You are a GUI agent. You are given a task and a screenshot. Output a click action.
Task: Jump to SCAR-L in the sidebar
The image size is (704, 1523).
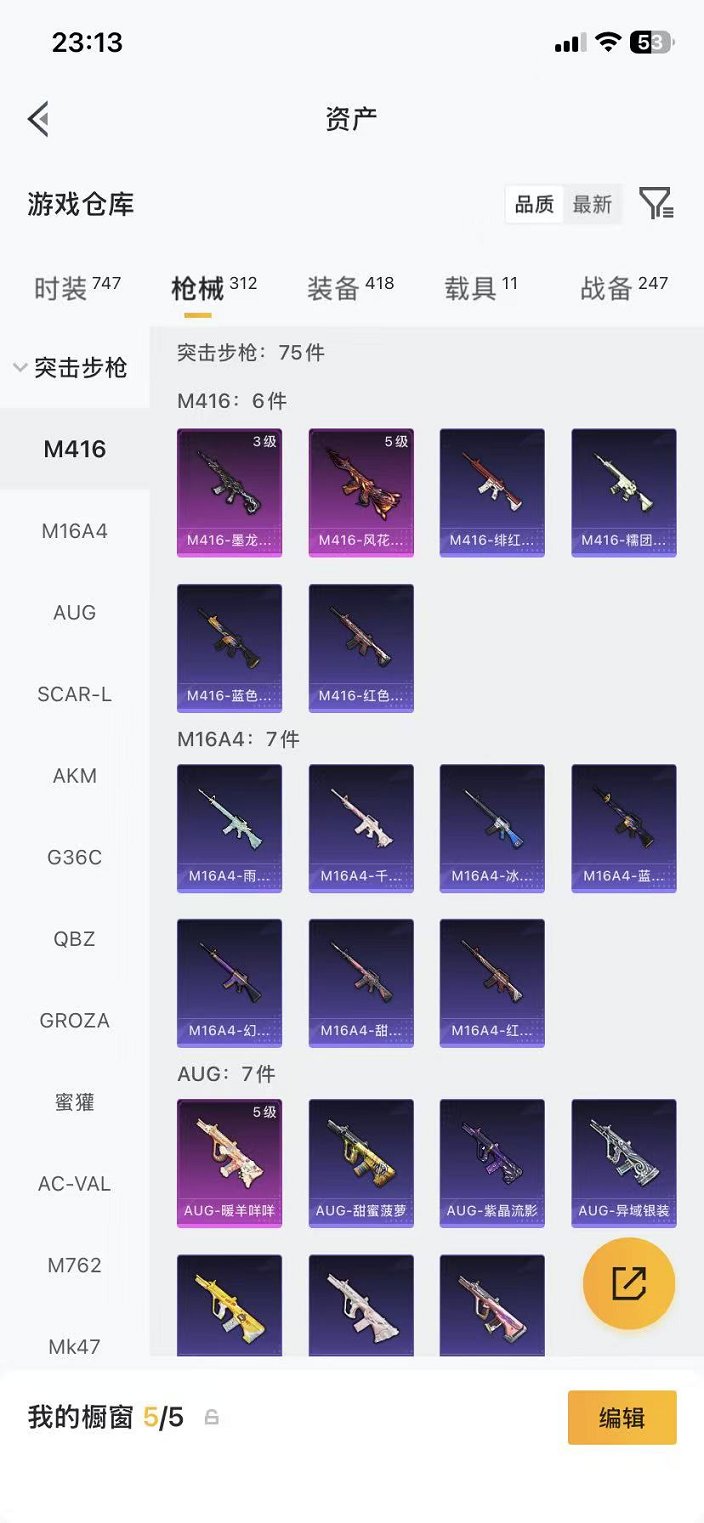pyautogui.click(x=75, y=694)
